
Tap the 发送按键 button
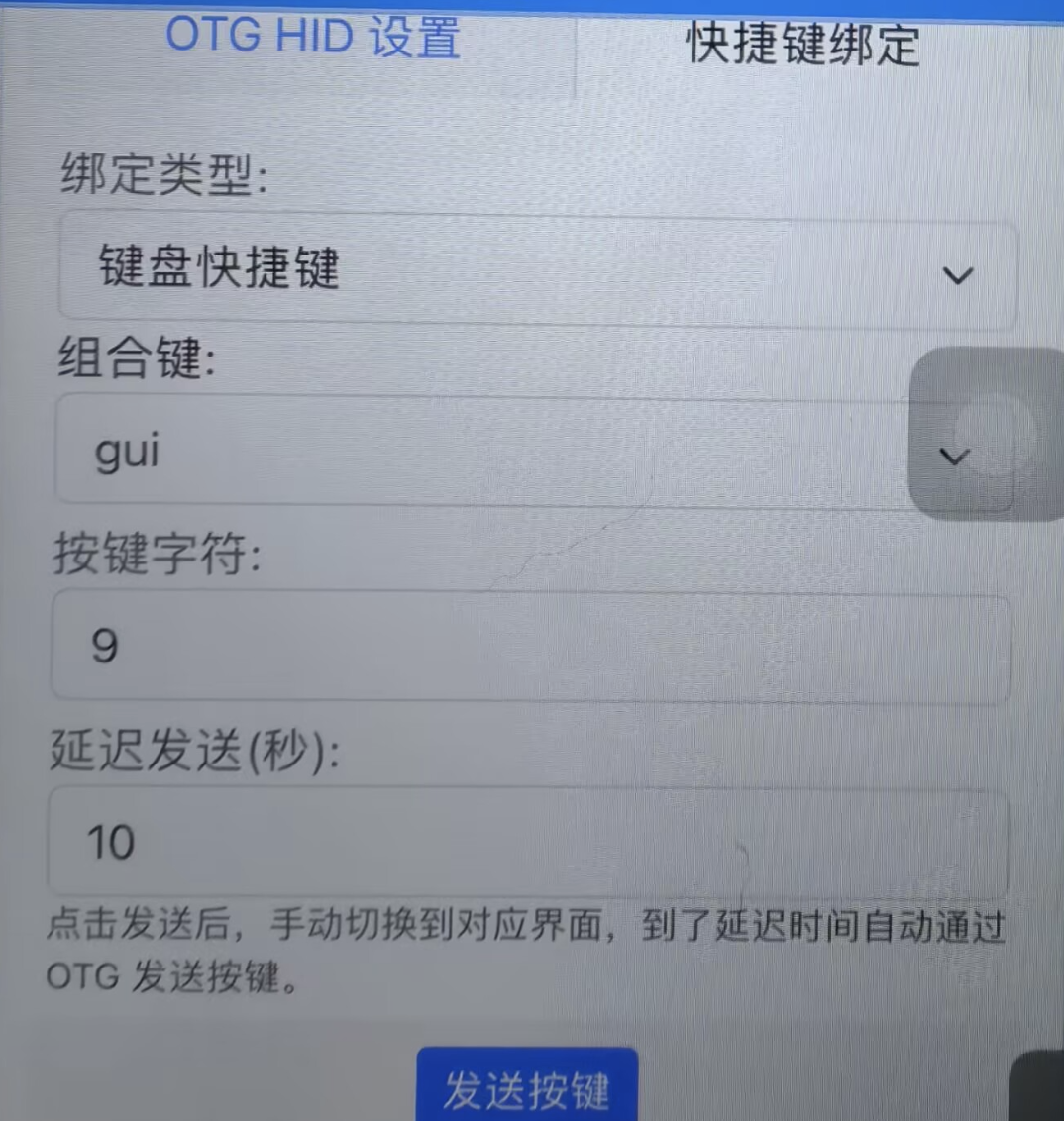coord(526,1087)
